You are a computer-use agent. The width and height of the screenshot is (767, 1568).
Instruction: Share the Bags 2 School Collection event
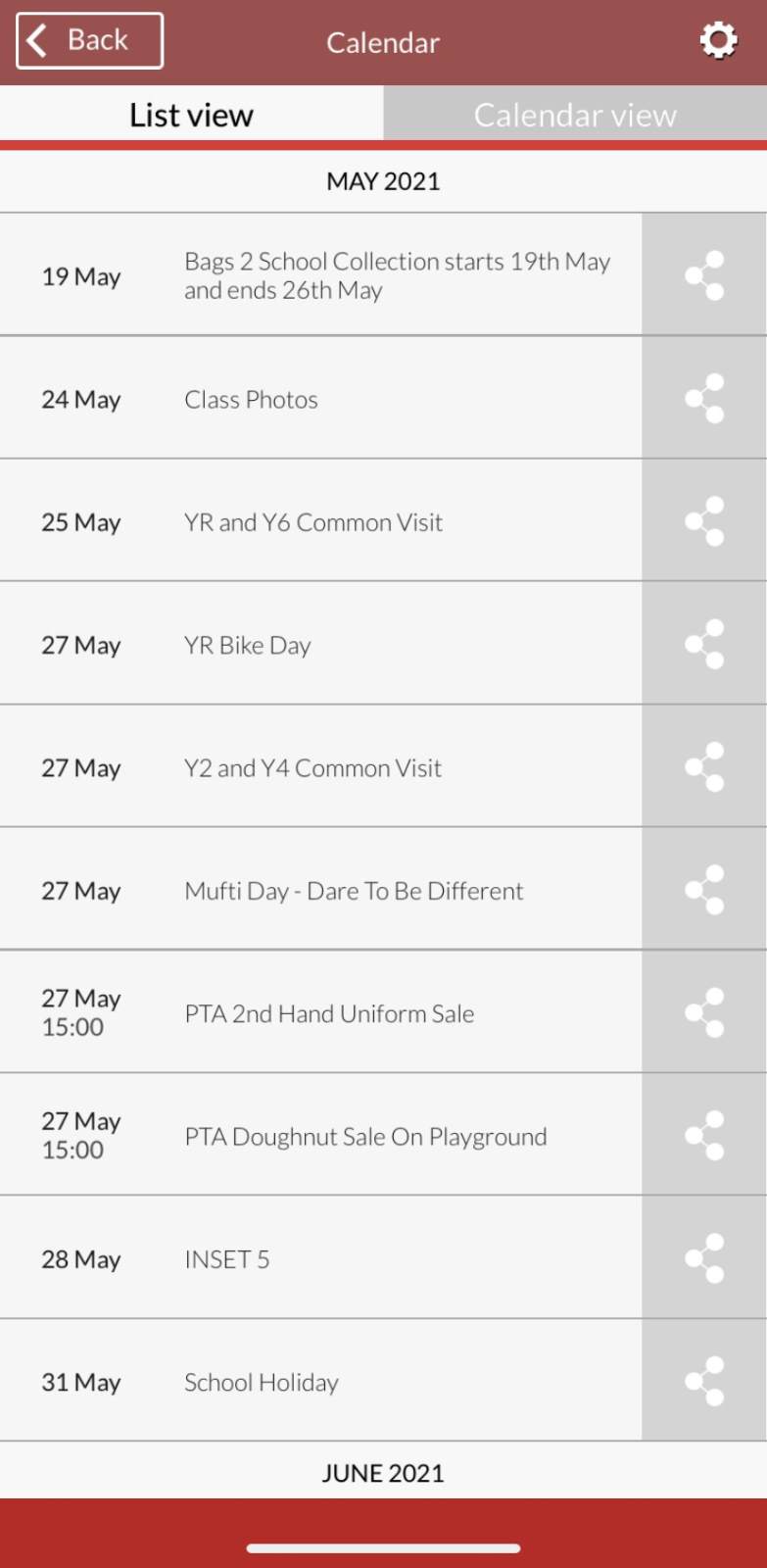704,275
